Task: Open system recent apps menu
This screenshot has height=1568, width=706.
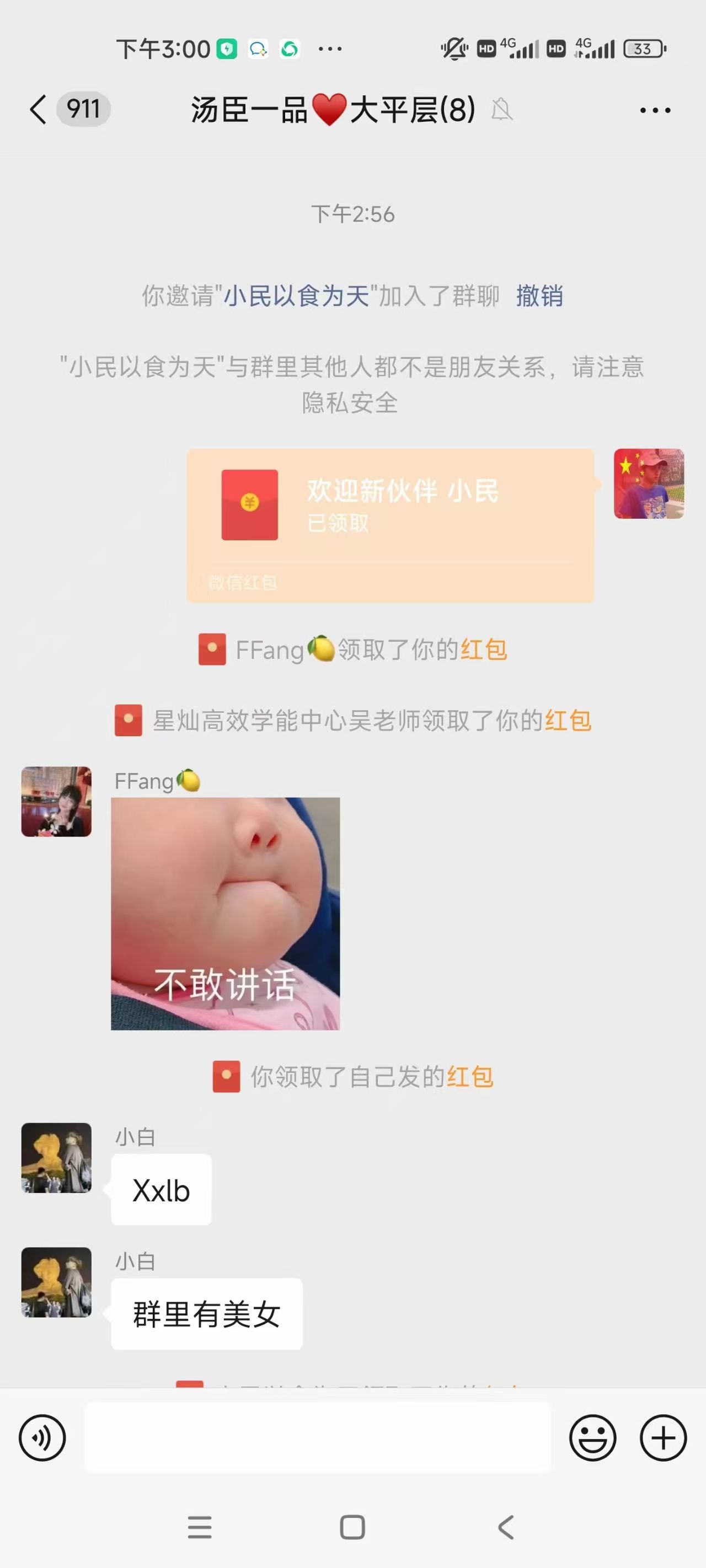Action: click(x=200, y=1527)
